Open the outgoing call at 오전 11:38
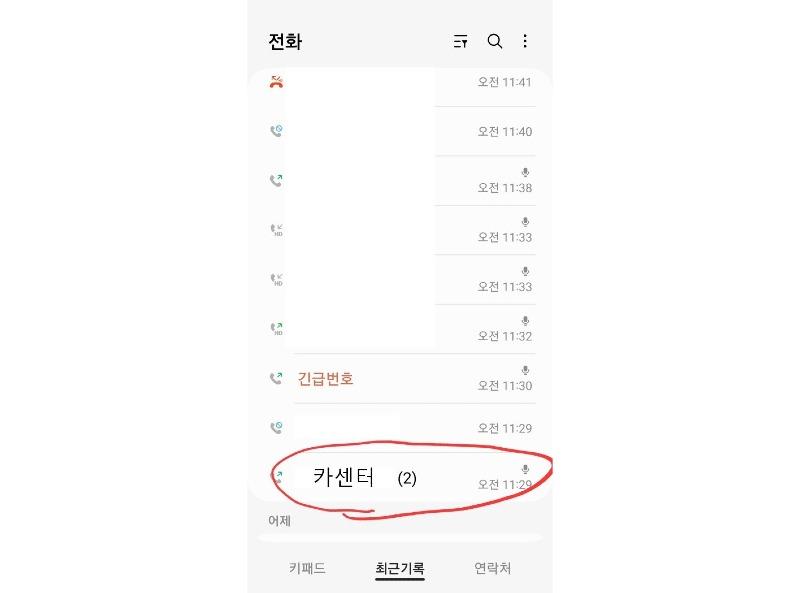The height and width of the screenshot is (593, 800). pos(400,181)
